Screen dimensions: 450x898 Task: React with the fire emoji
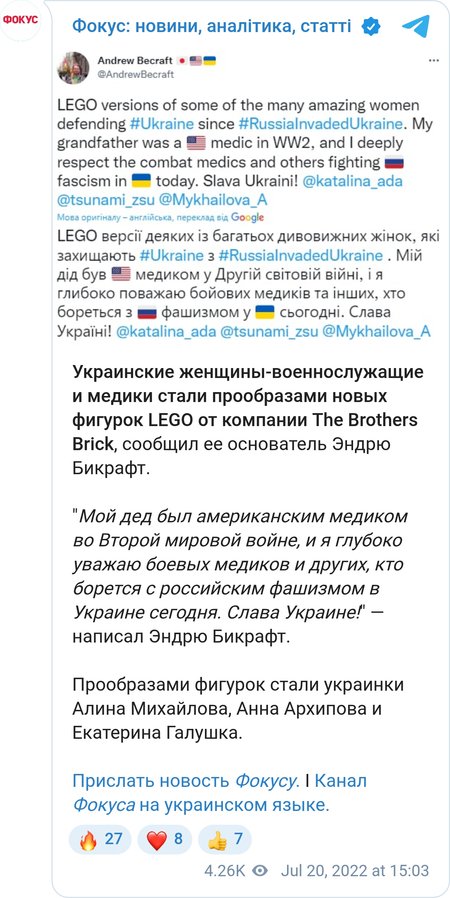(x=100, y=840)
